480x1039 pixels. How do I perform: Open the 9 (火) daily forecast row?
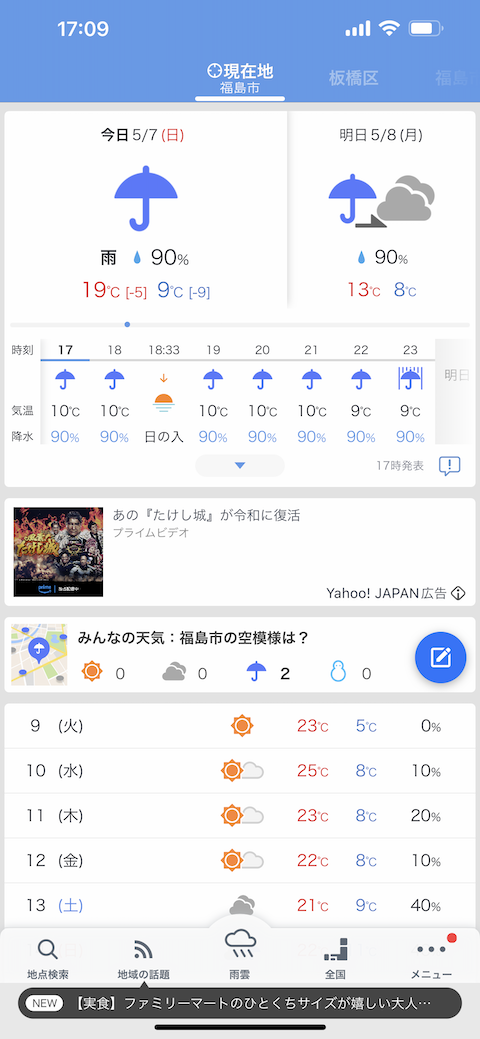(240, 726)
